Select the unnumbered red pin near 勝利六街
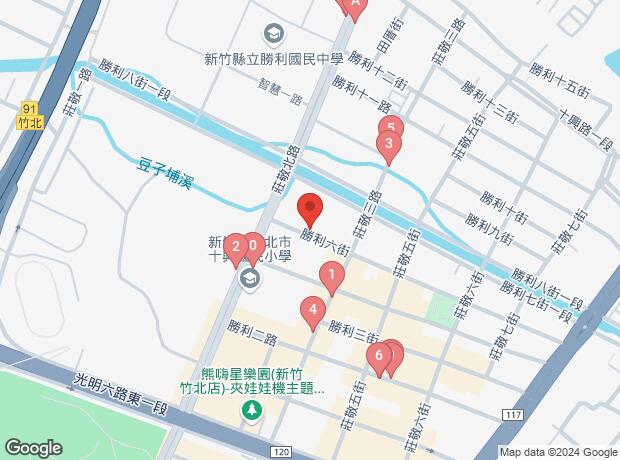620x460 pixels. coord(310,207)
